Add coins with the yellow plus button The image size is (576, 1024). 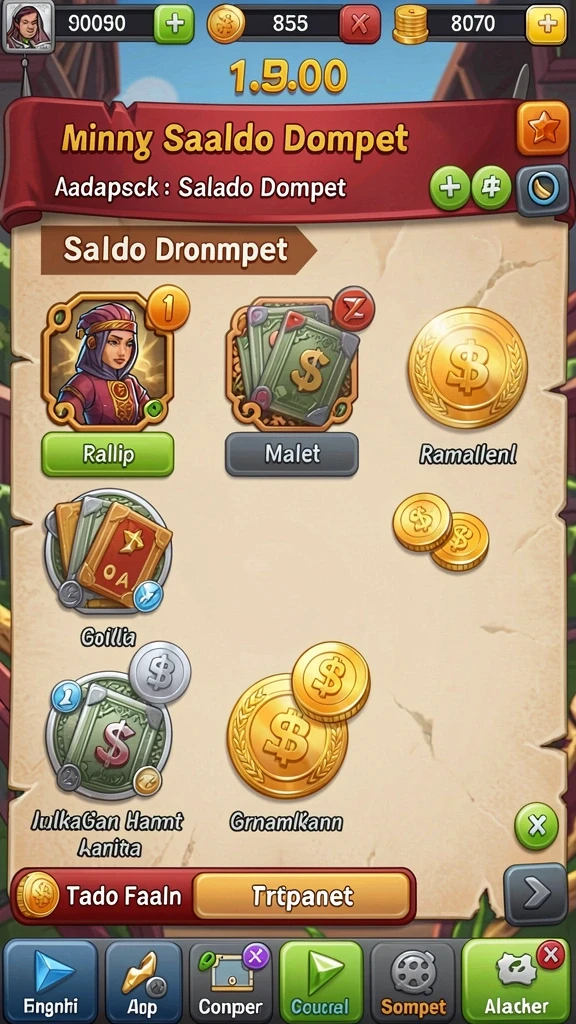(x=547, y=24)
